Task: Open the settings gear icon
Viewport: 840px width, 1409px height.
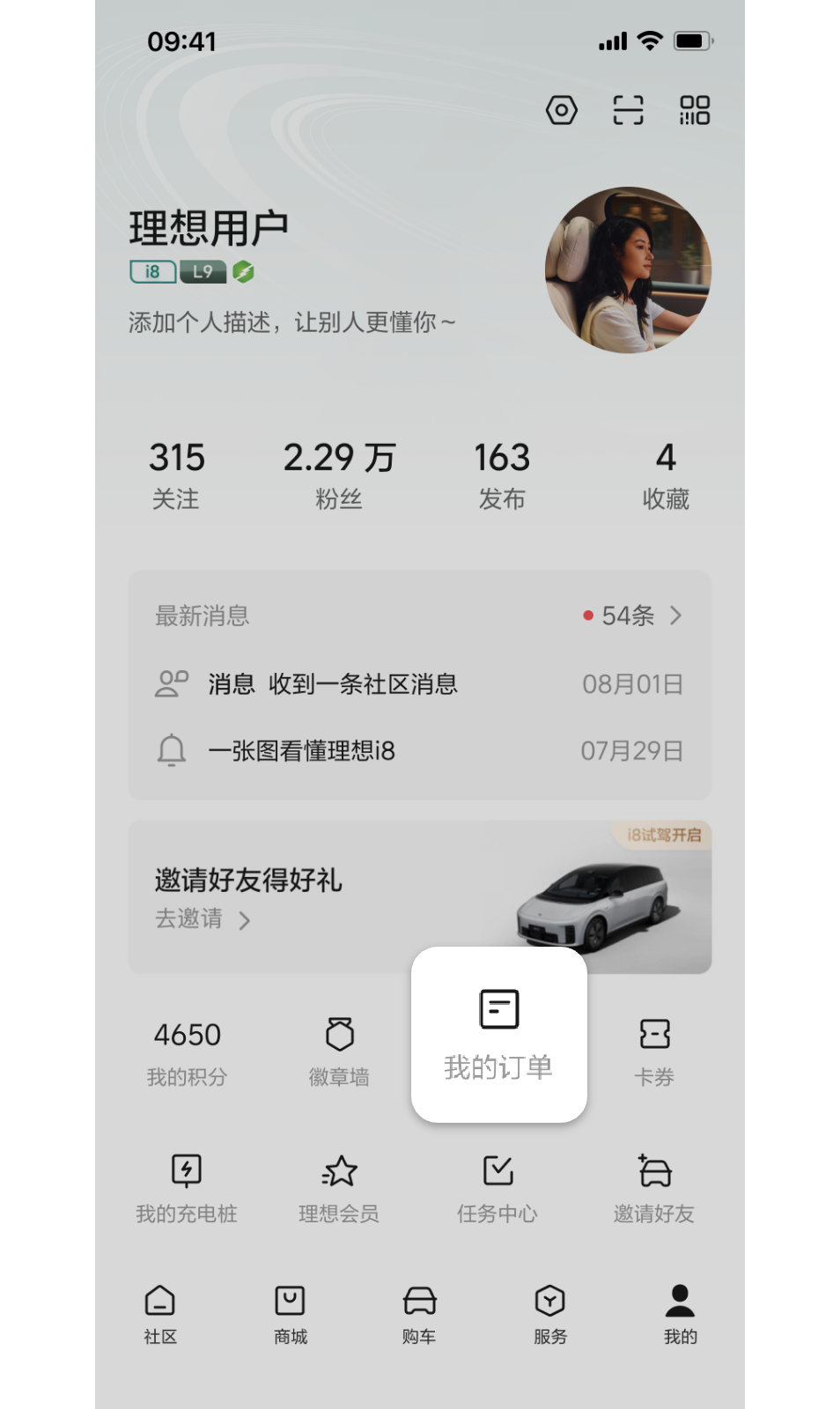Action: pyautogui.click(x=561, y=109)
